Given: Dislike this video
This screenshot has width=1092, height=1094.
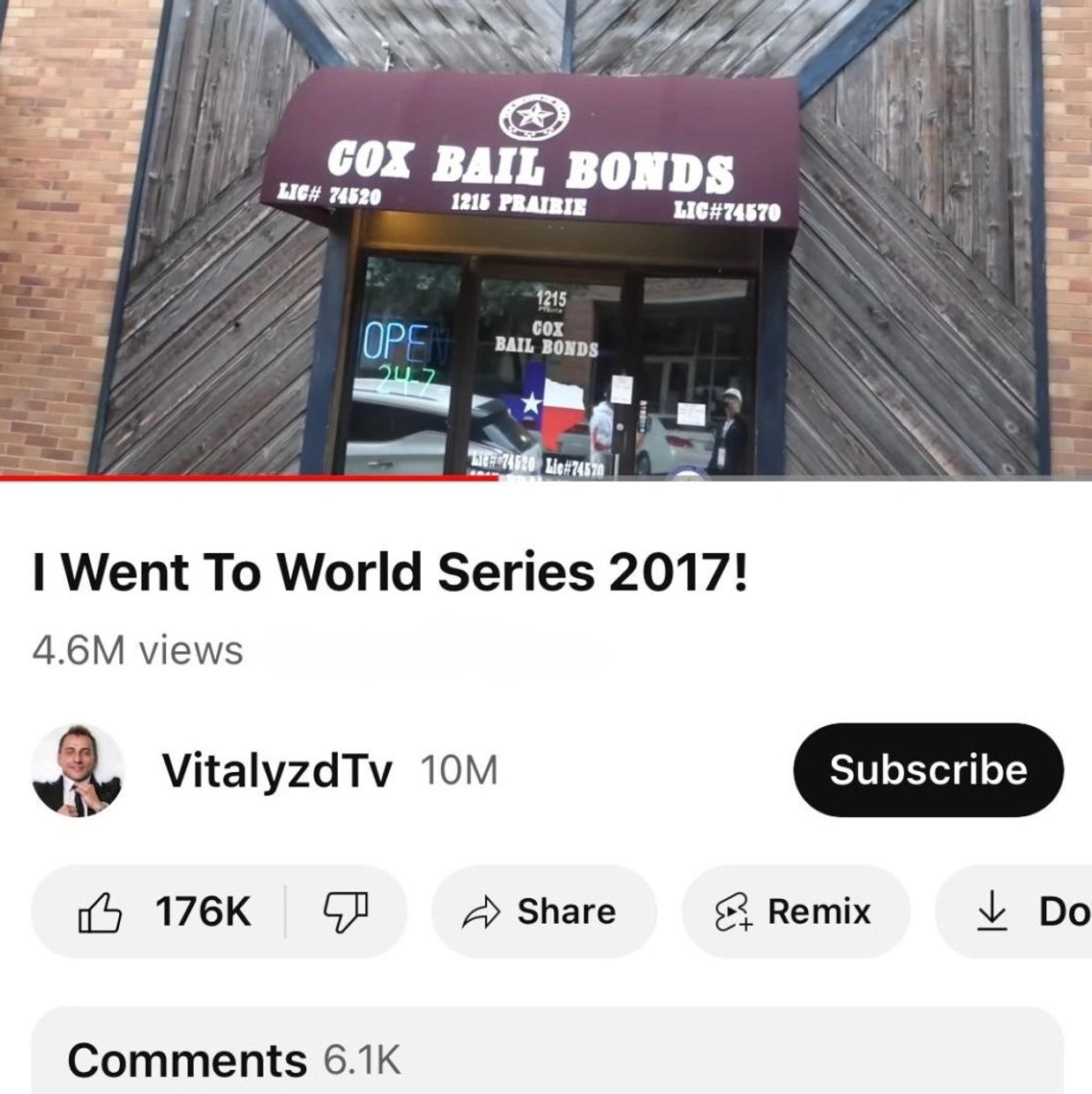Looking at the screenshot, I should click(x=346, y=911).
